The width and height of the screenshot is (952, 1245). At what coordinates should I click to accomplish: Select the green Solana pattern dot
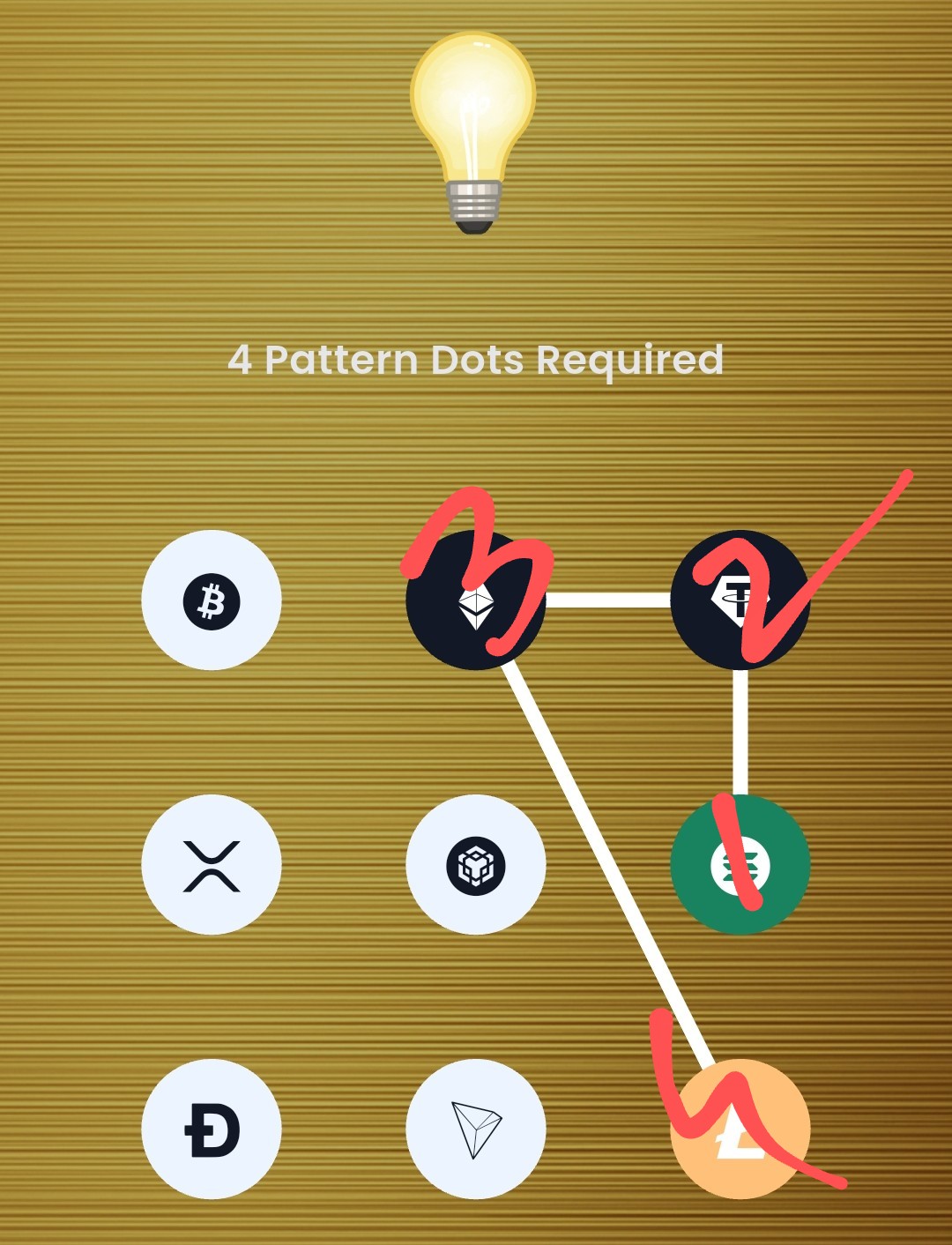pos(740,865)
